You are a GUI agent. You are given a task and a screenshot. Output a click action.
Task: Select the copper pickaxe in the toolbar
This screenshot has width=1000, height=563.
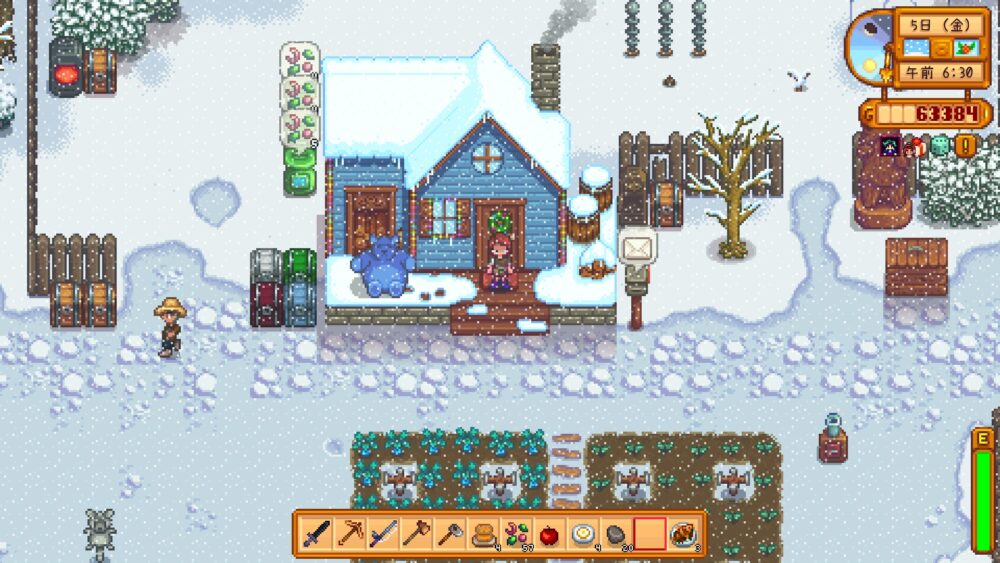[x=349, y=534]
